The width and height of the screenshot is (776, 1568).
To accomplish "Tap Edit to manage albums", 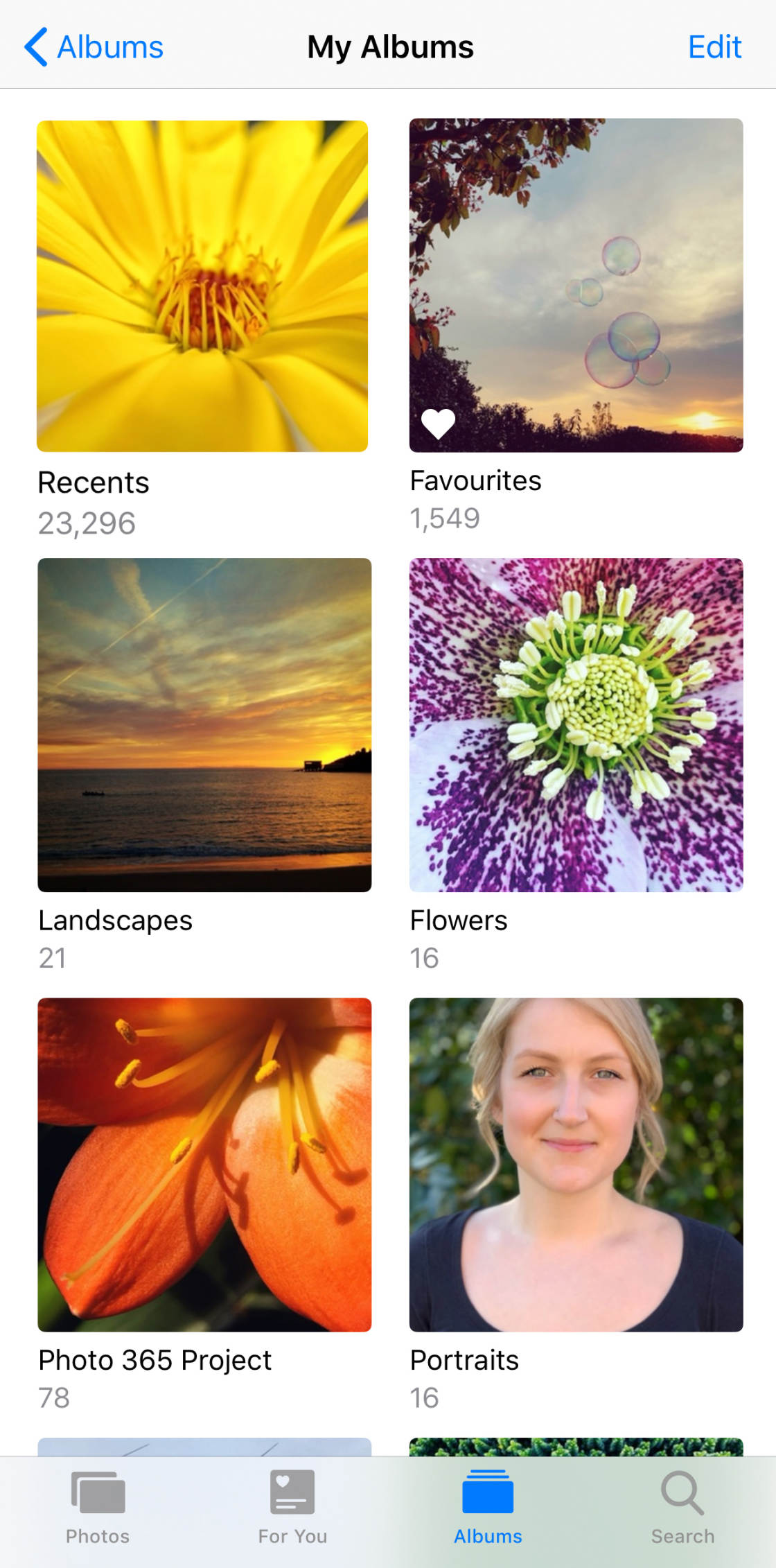I will tap(714, 47).
